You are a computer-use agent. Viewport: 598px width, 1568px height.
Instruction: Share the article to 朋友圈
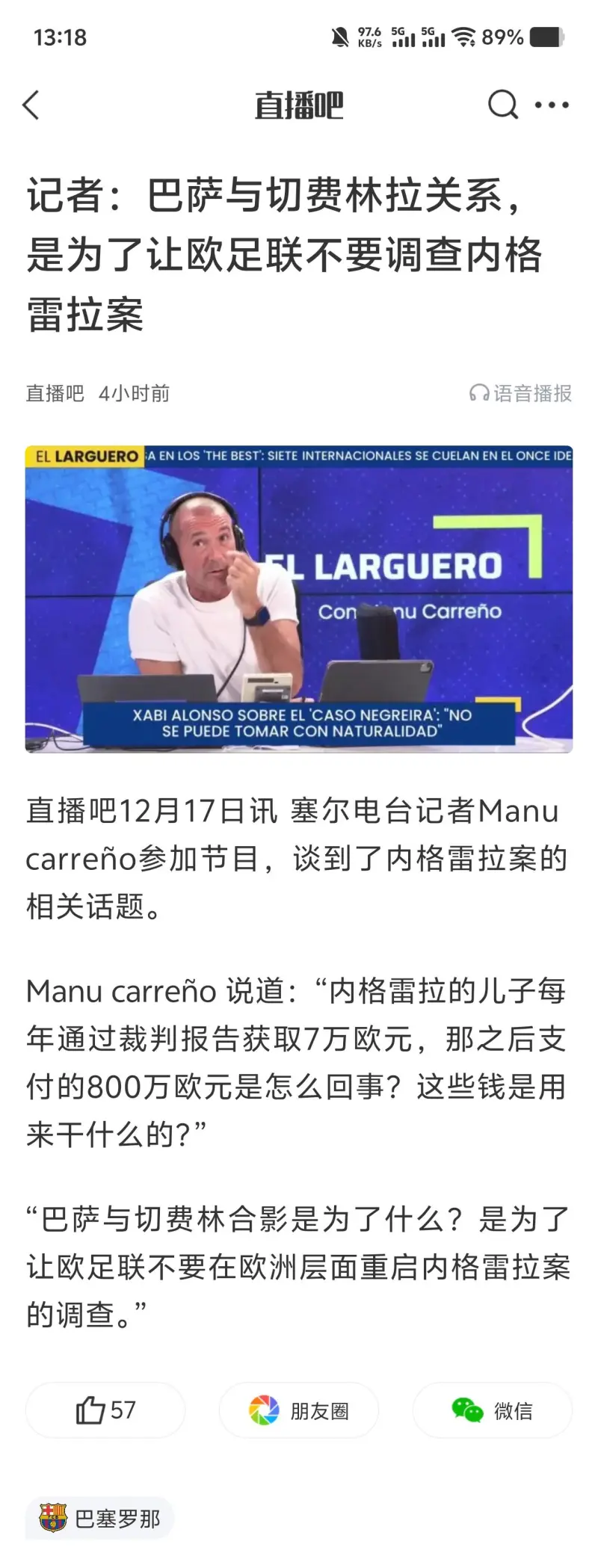(x=299, y=1410)
